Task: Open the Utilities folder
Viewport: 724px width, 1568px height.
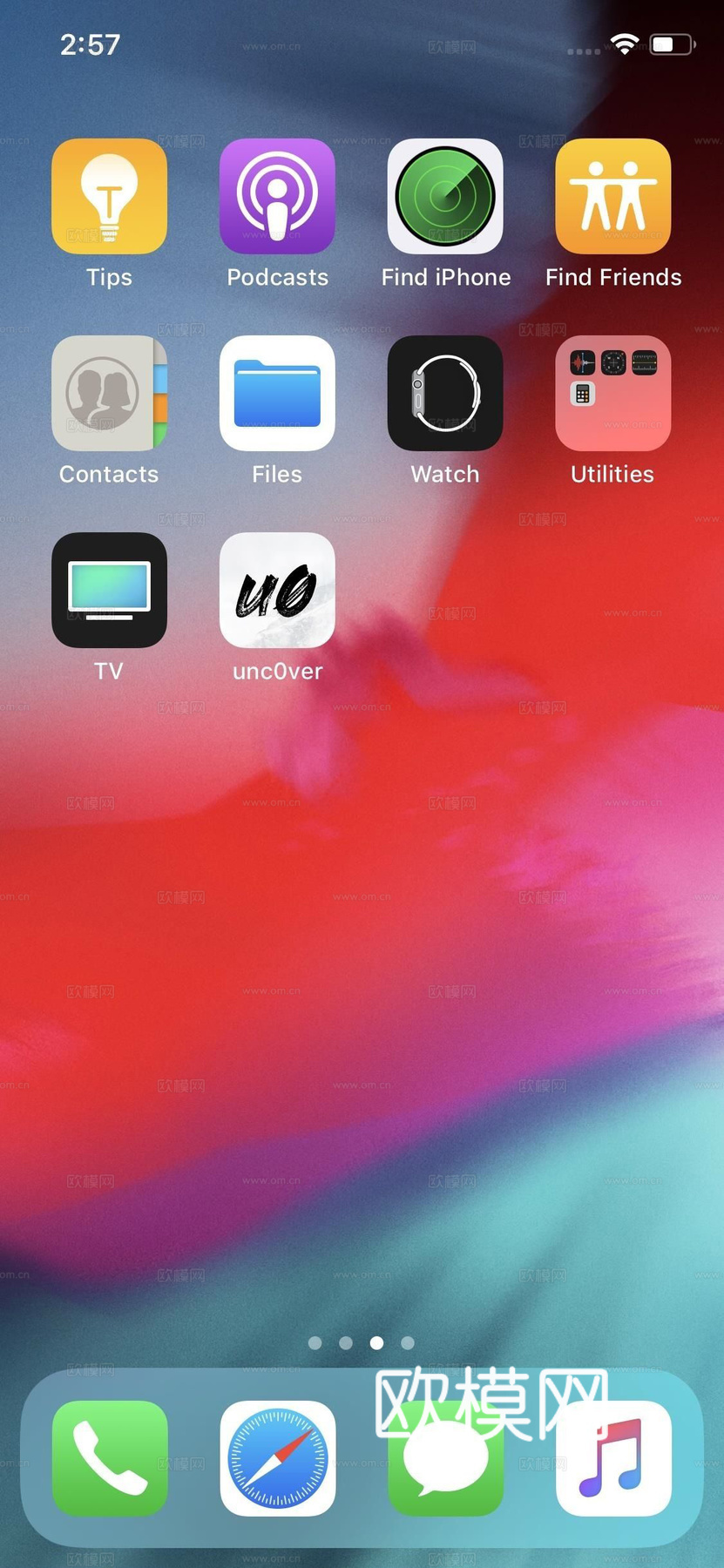Action: 613,394
